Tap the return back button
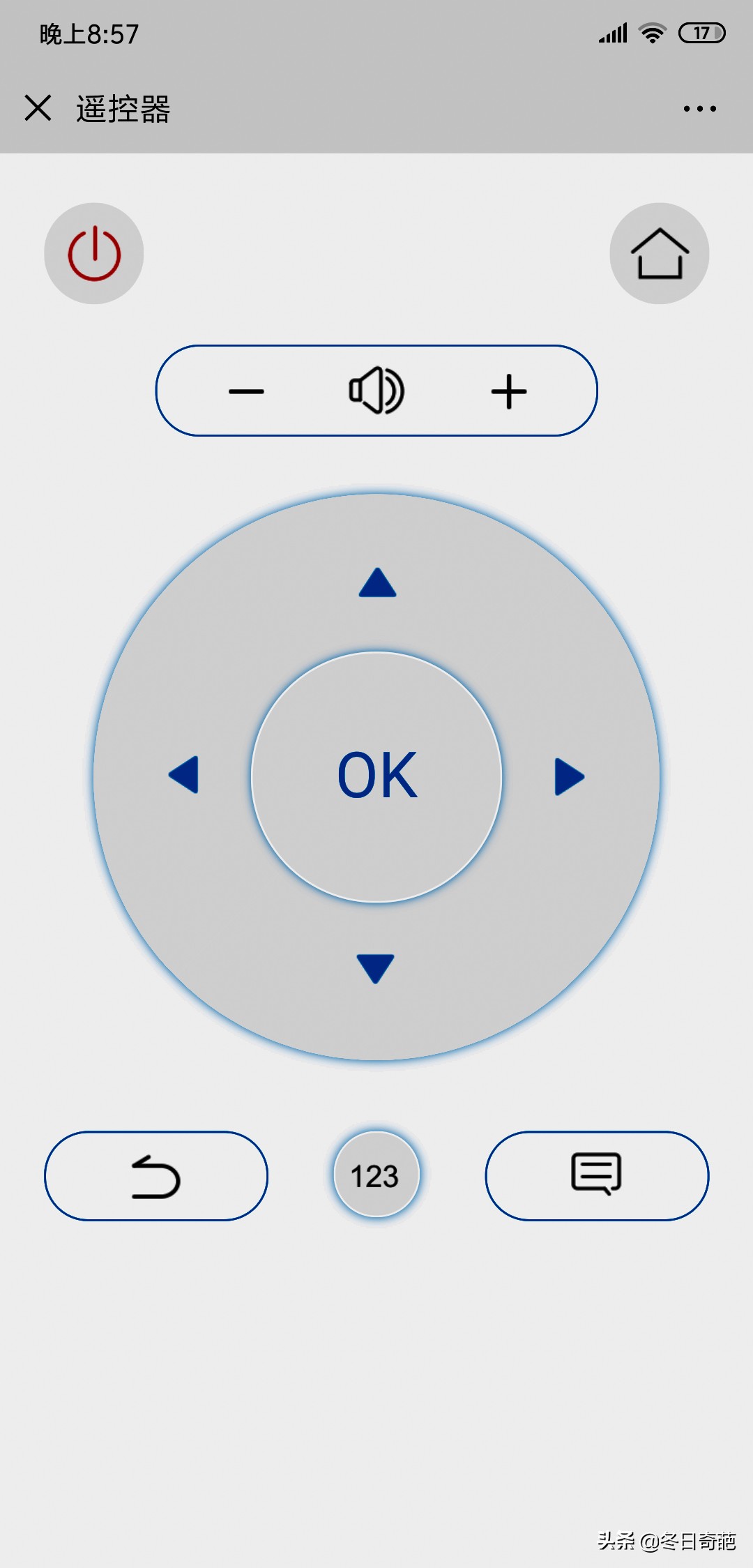This screenshot has height=1568, width=753. pos(156,1176)
